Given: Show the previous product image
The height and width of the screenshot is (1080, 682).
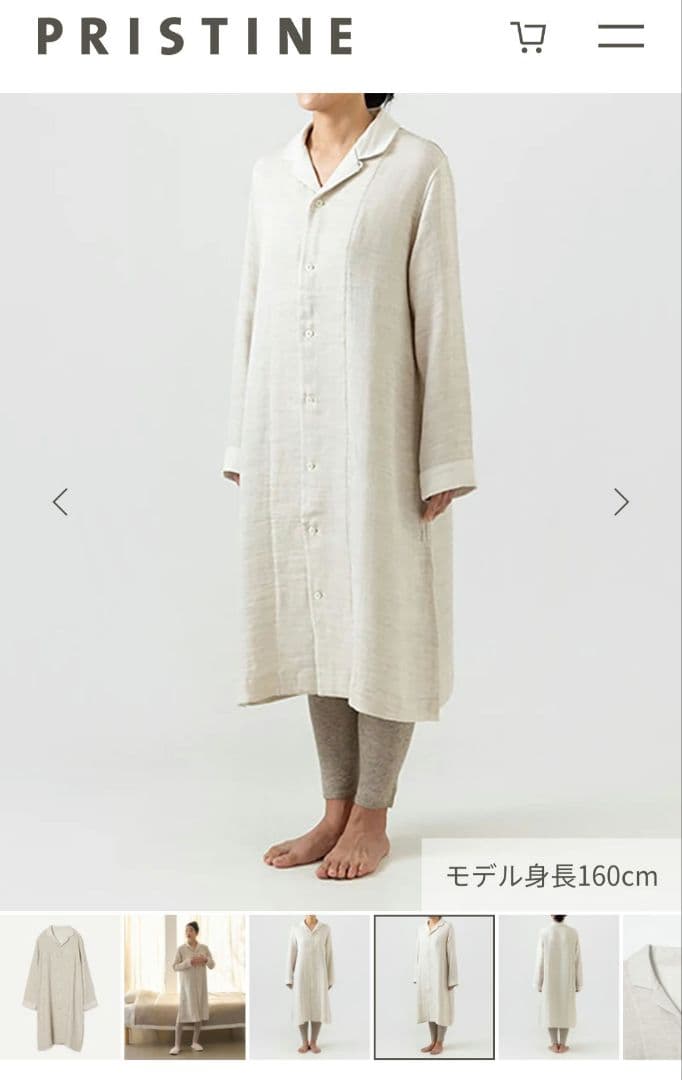Looking at the screenshot, I should pyautogui.click(x=60, y=502).
